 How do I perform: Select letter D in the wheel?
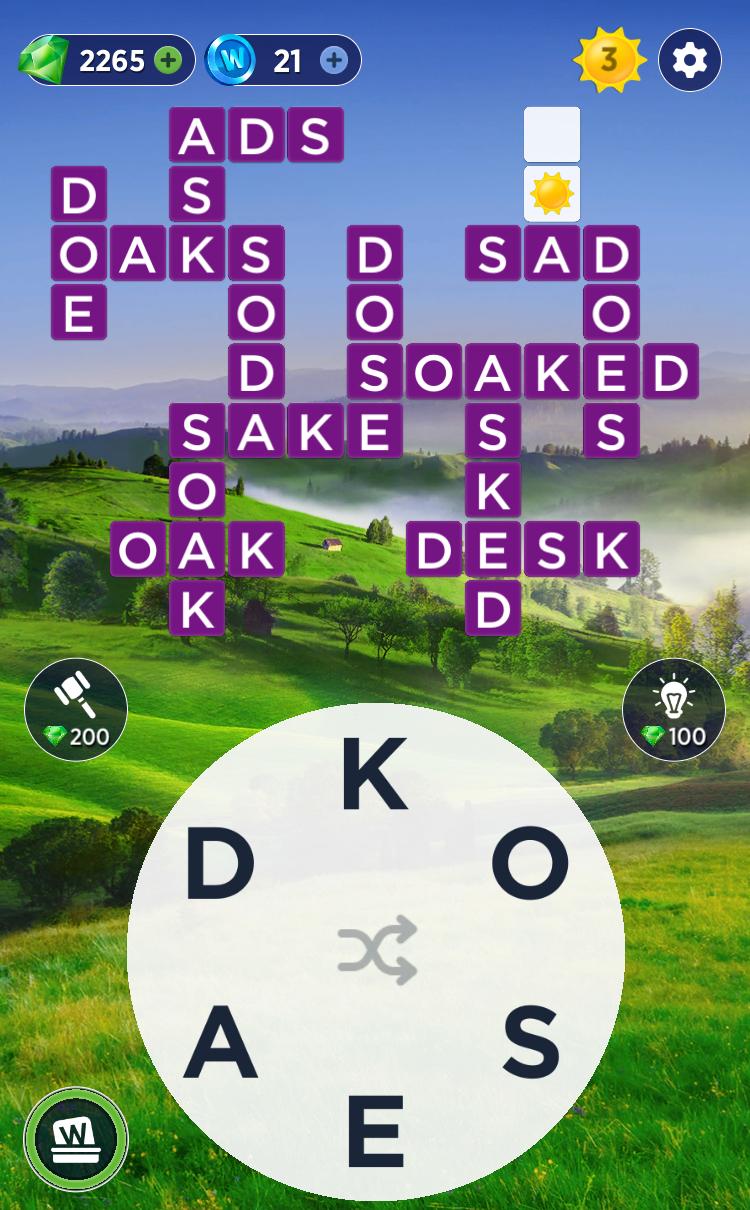tap(218, 865)
